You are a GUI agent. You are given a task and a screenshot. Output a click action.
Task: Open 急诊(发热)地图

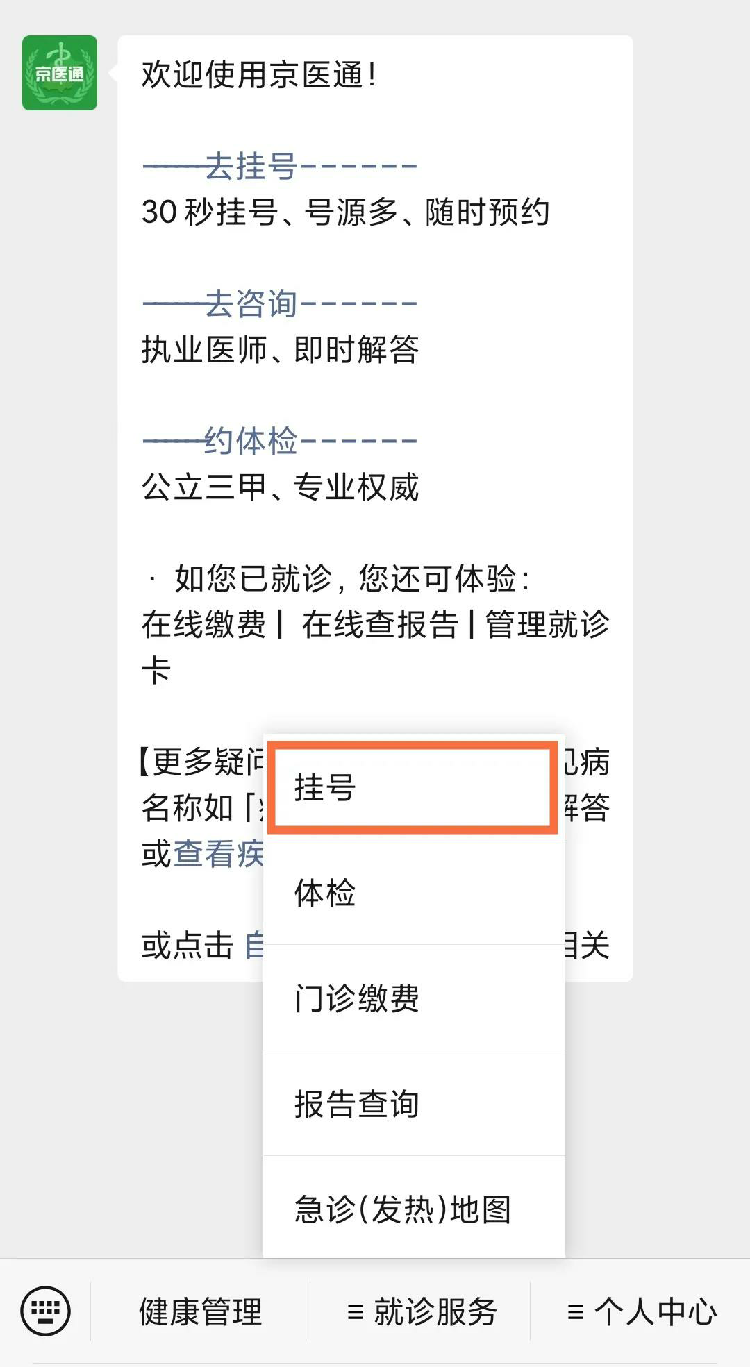(412, 1209)
